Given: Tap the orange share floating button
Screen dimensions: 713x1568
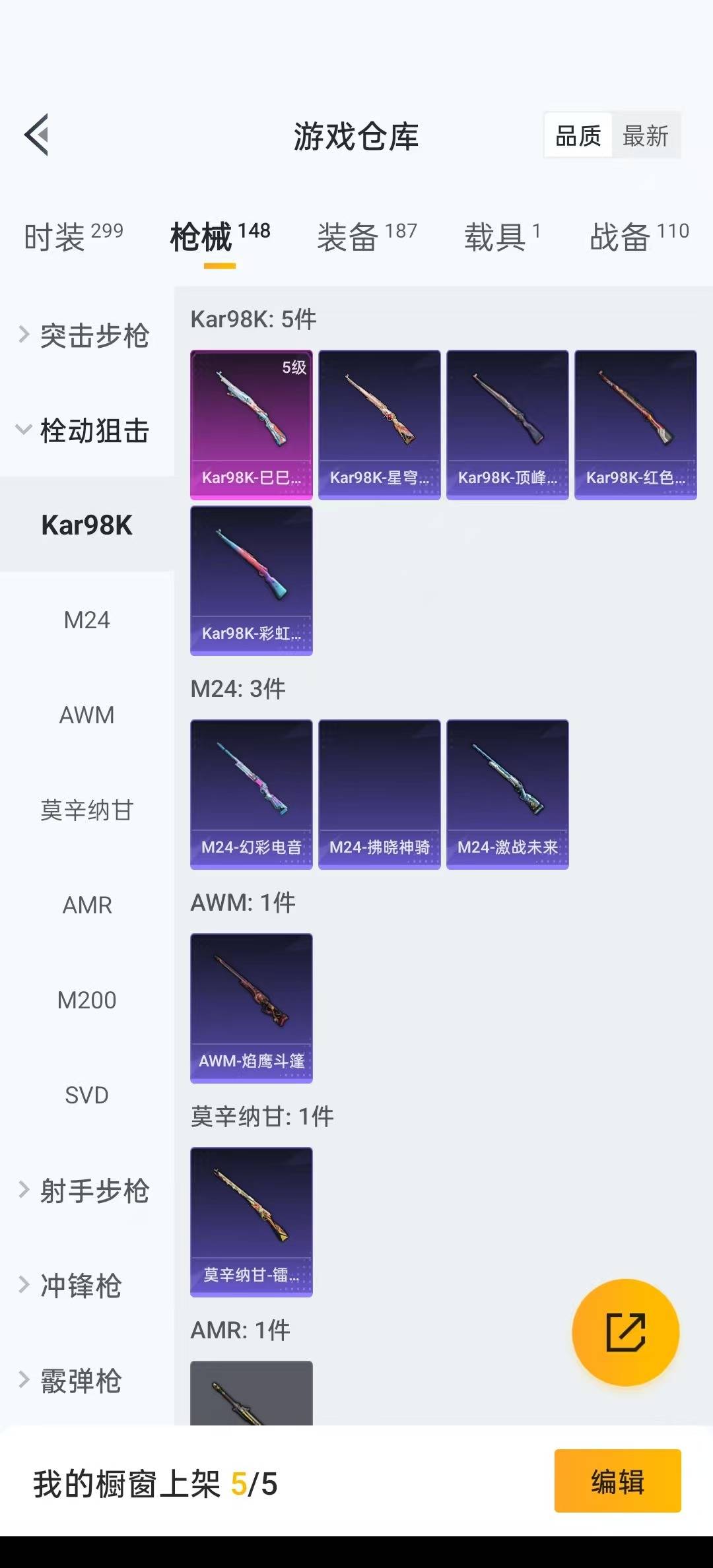Looking at the screenshot, I should click(x=625, y=1332).
